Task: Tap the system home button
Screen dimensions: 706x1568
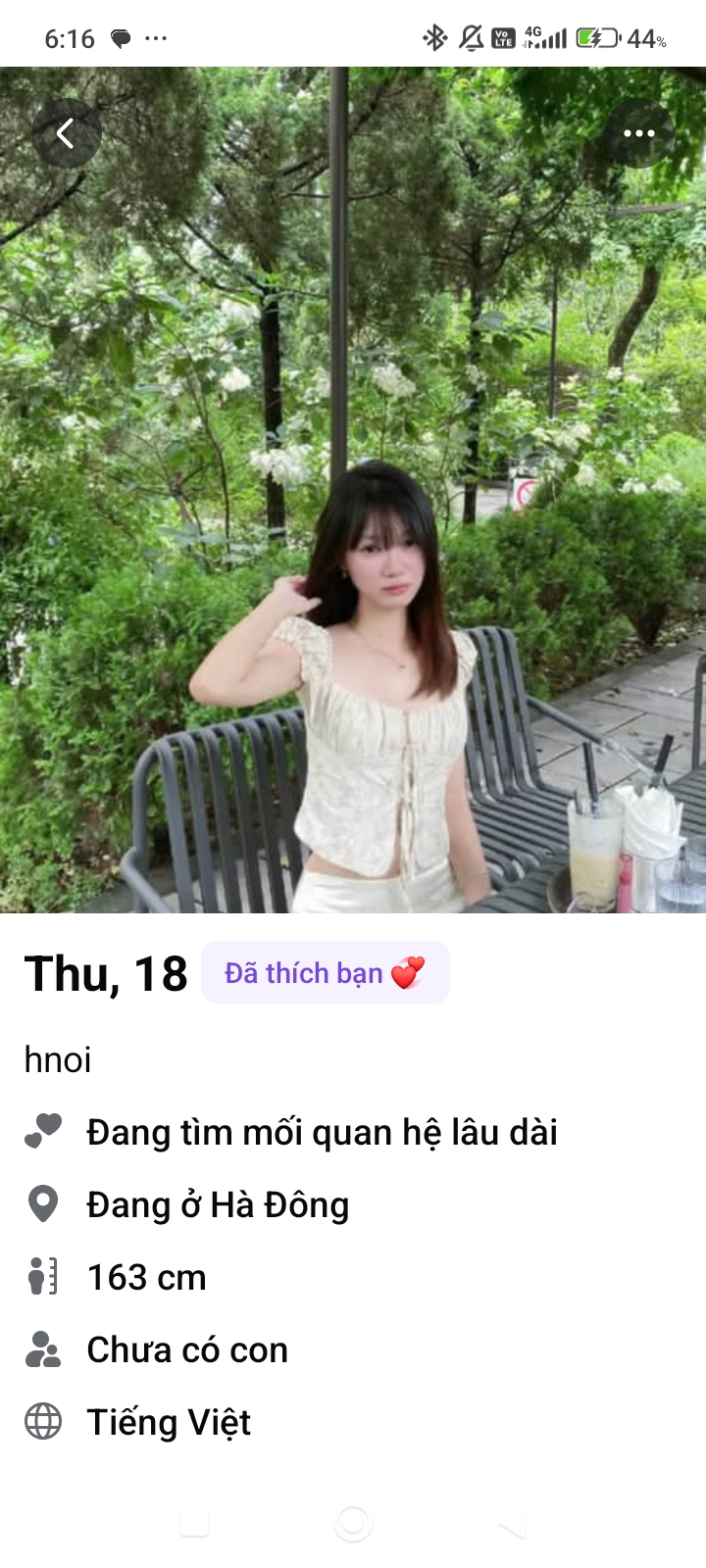Action: coord(353,1524)
